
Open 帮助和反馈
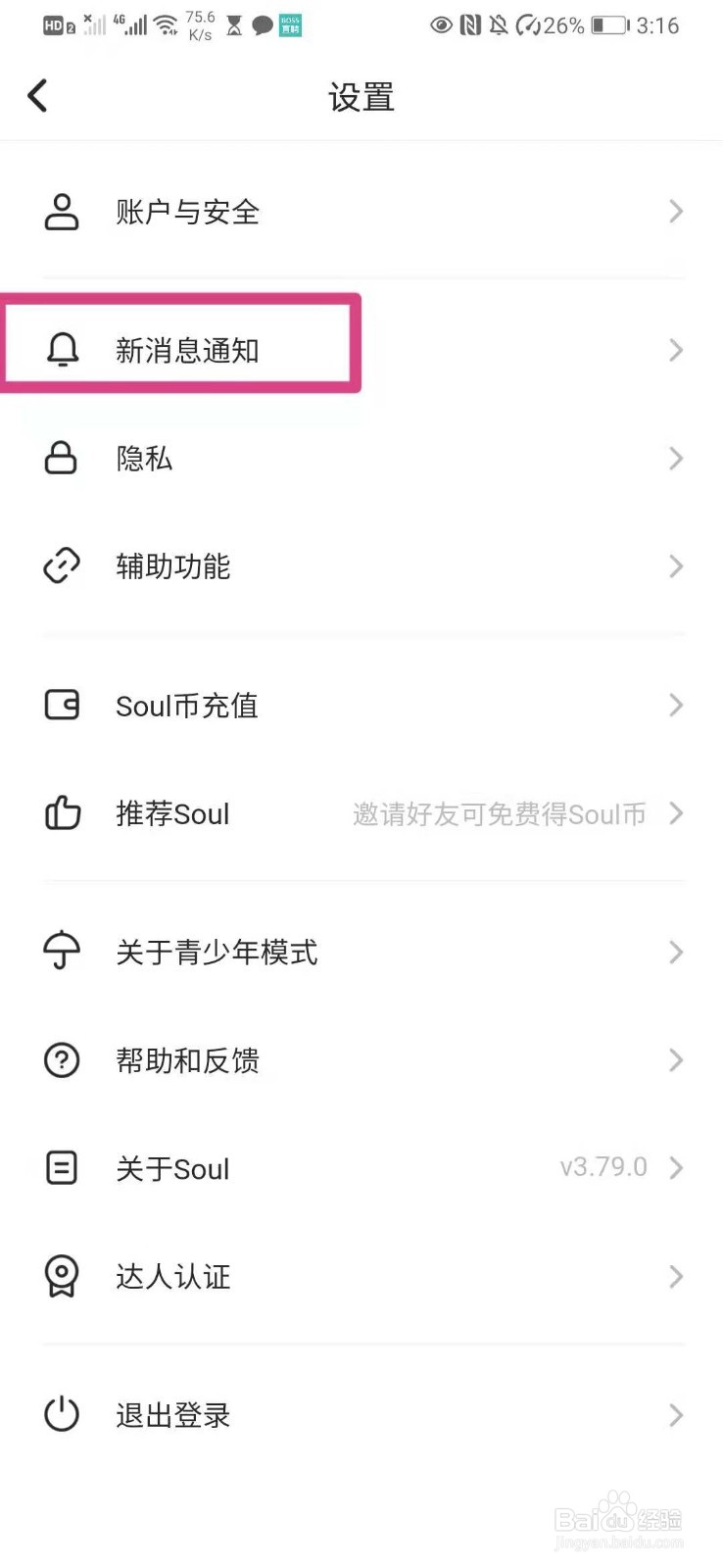[361, 1060]
